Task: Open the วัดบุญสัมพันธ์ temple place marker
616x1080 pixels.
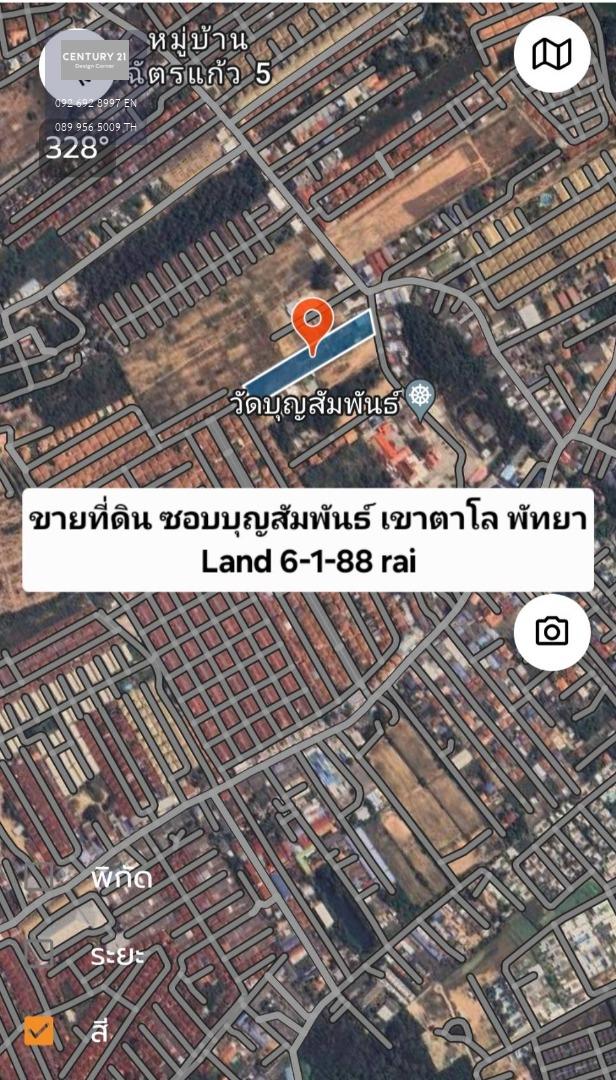Action: 422,399
